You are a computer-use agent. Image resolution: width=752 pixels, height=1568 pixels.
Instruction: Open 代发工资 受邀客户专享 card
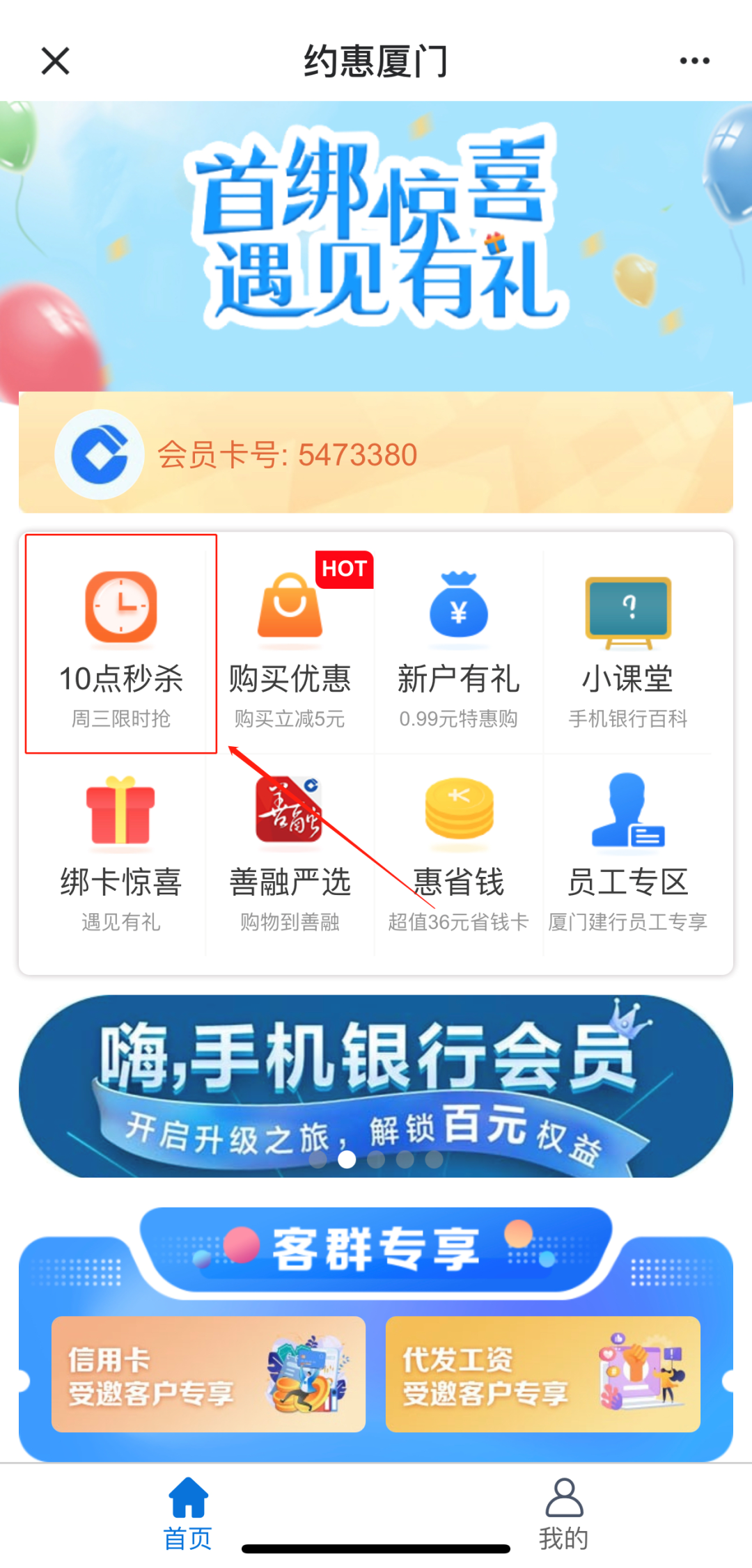(x=542, y=1374)
